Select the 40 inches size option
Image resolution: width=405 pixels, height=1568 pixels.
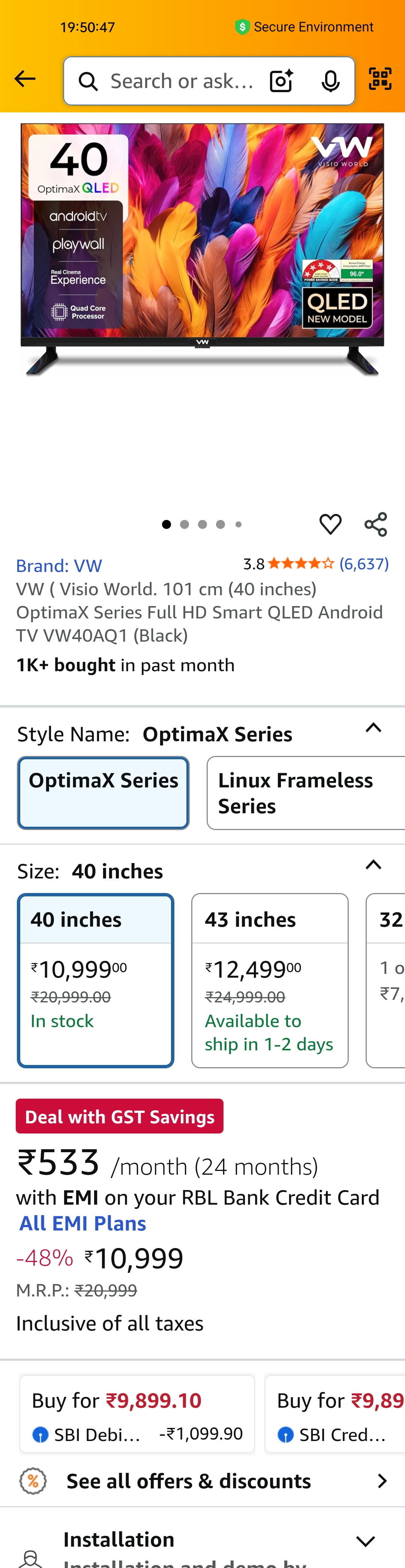[96, 980]
